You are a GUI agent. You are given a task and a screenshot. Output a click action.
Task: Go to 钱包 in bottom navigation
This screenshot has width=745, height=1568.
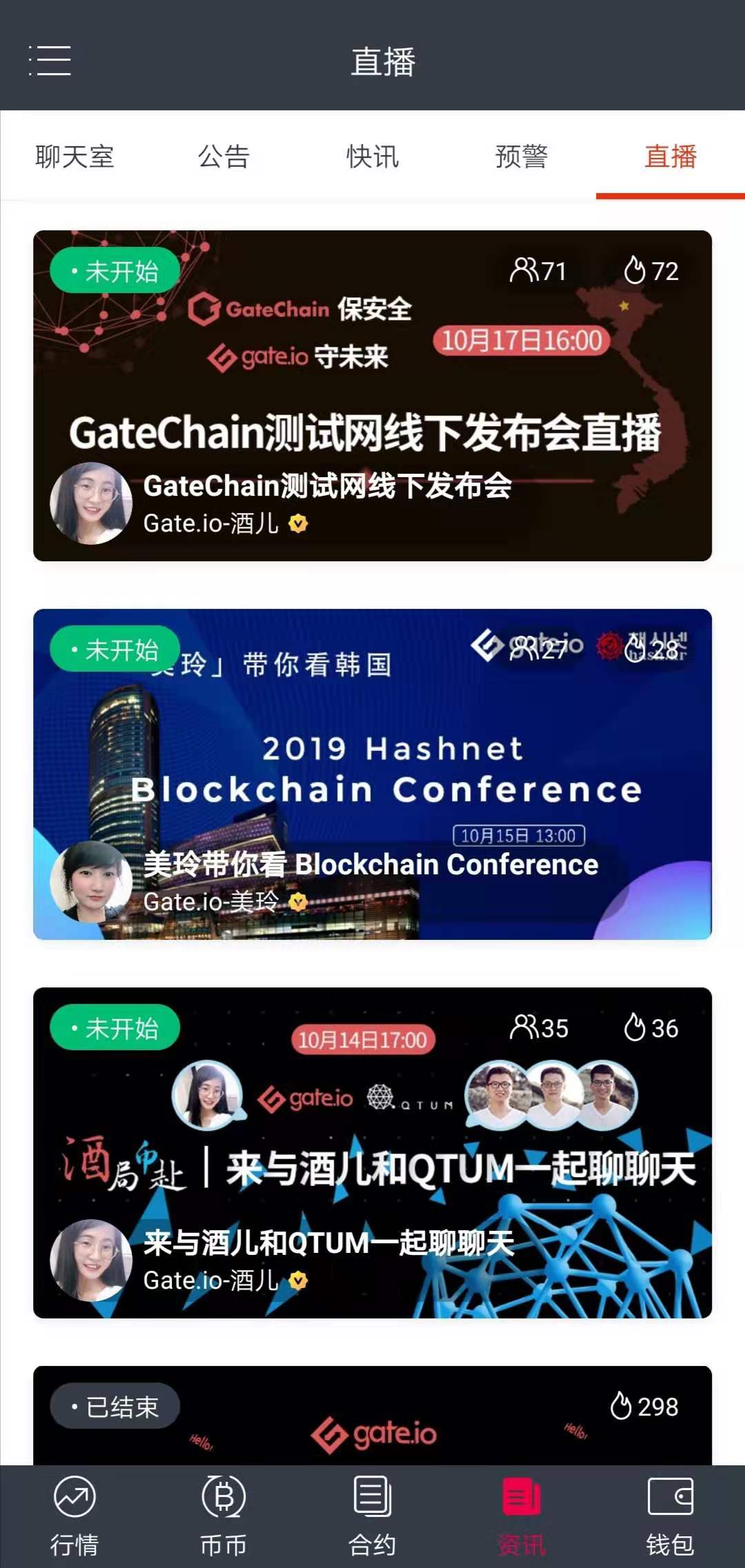[670, 1516]
